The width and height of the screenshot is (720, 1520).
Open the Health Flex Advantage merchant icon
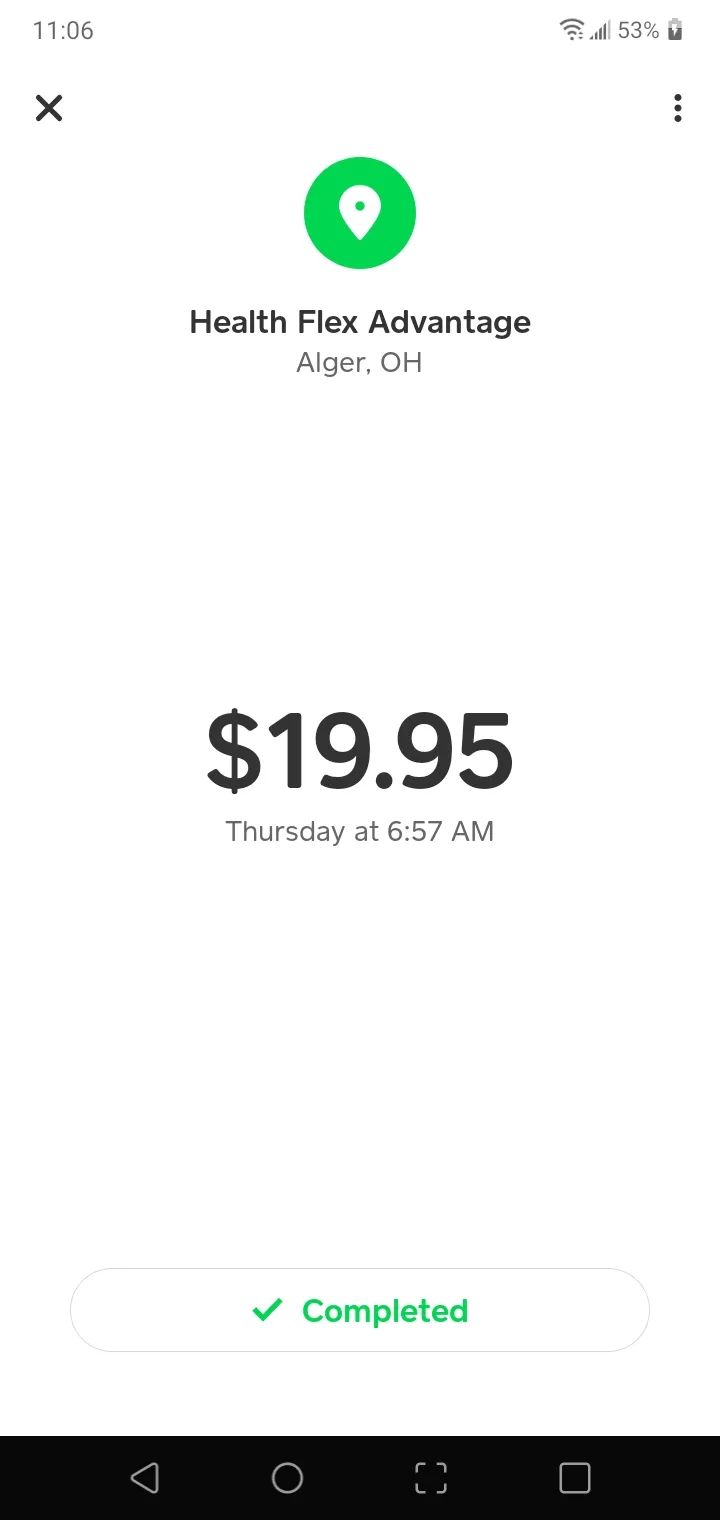point(360,213)
